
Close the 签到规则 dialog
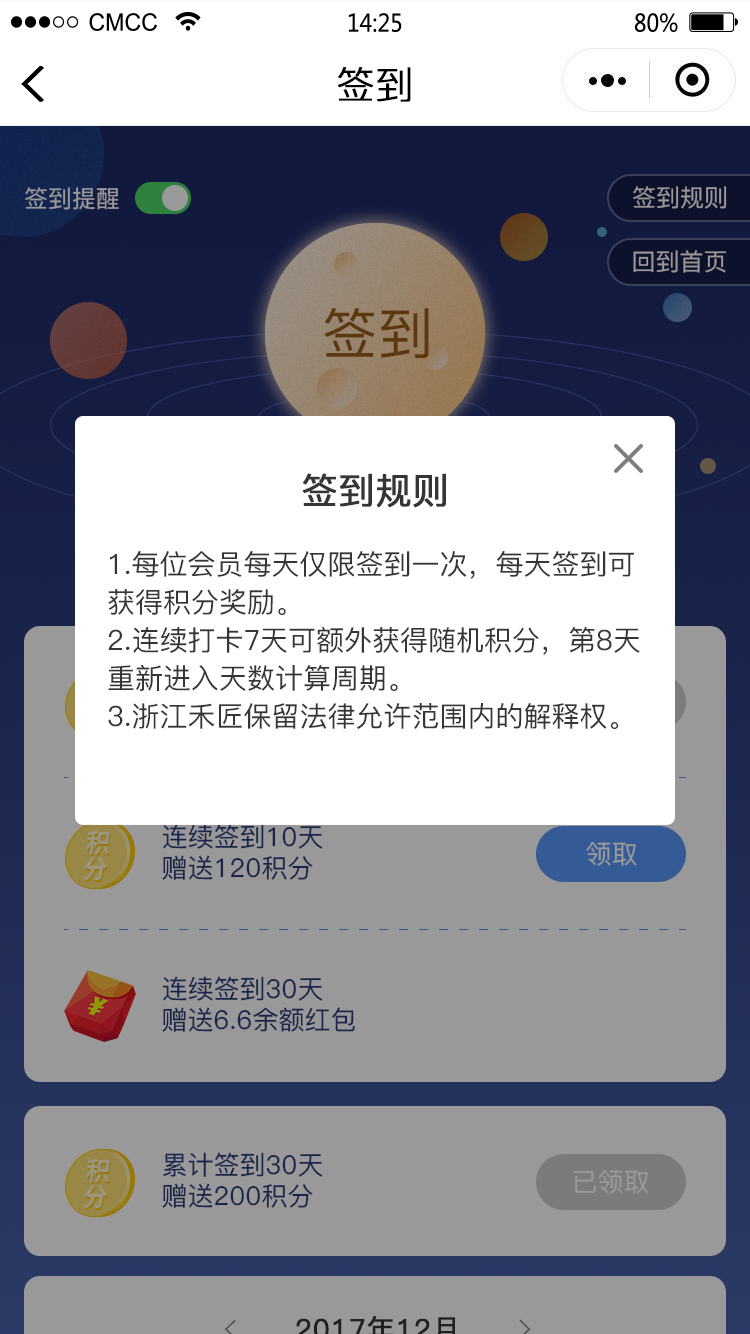pyautogui.click(x=628, y=459)
